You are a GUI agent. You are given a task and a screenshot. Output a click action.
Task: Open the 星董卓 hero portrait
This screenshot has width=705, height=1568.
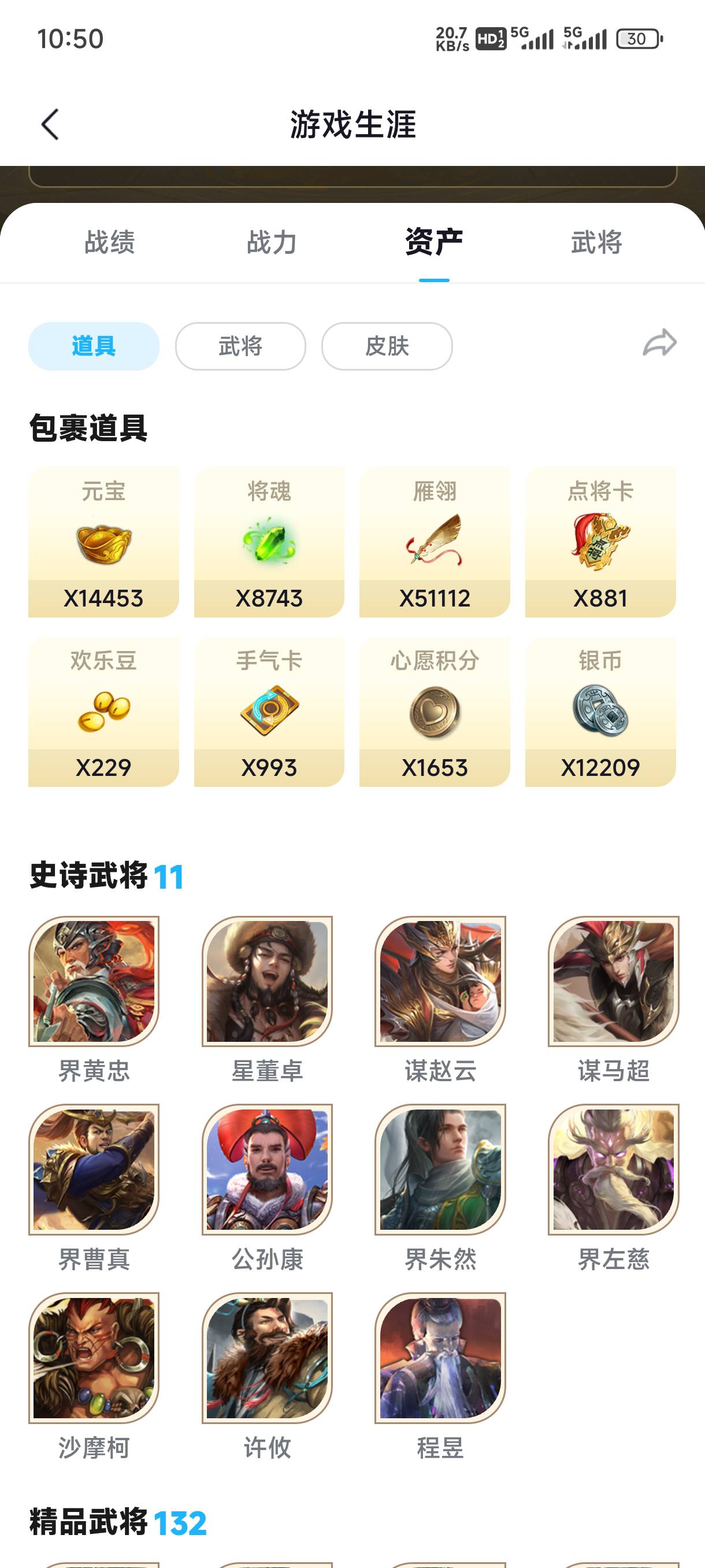pyautogui.click(x=267, y=981)
